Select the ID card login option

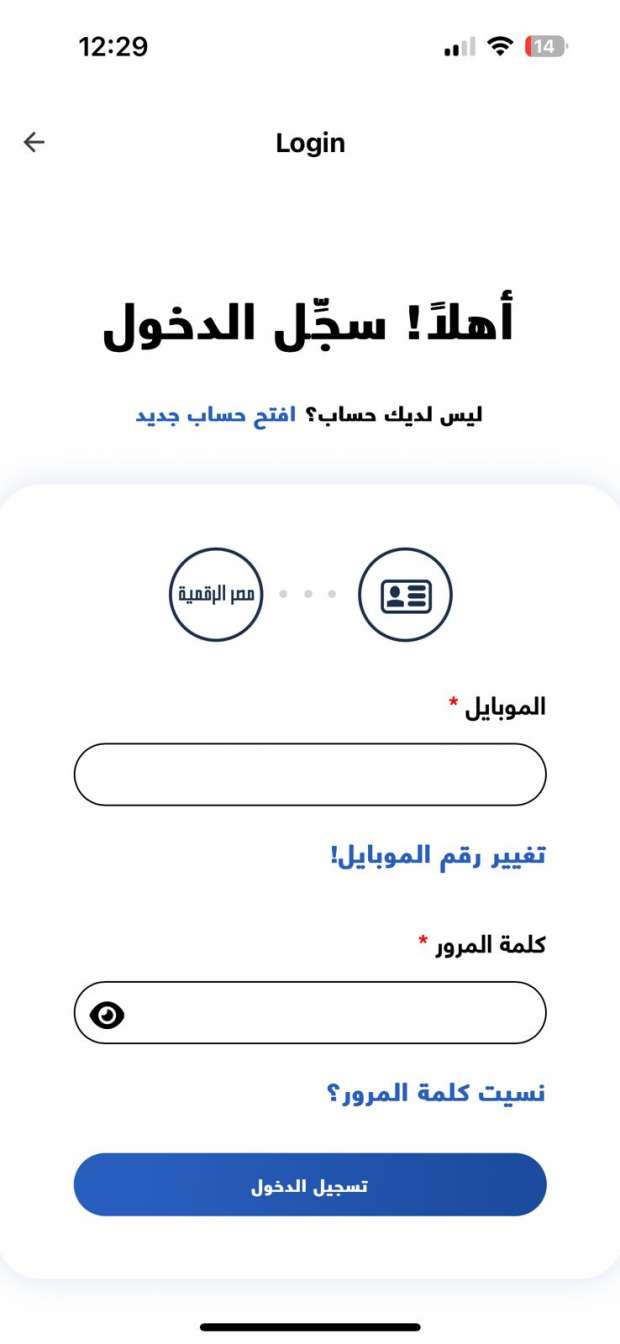tap(405, 594)
